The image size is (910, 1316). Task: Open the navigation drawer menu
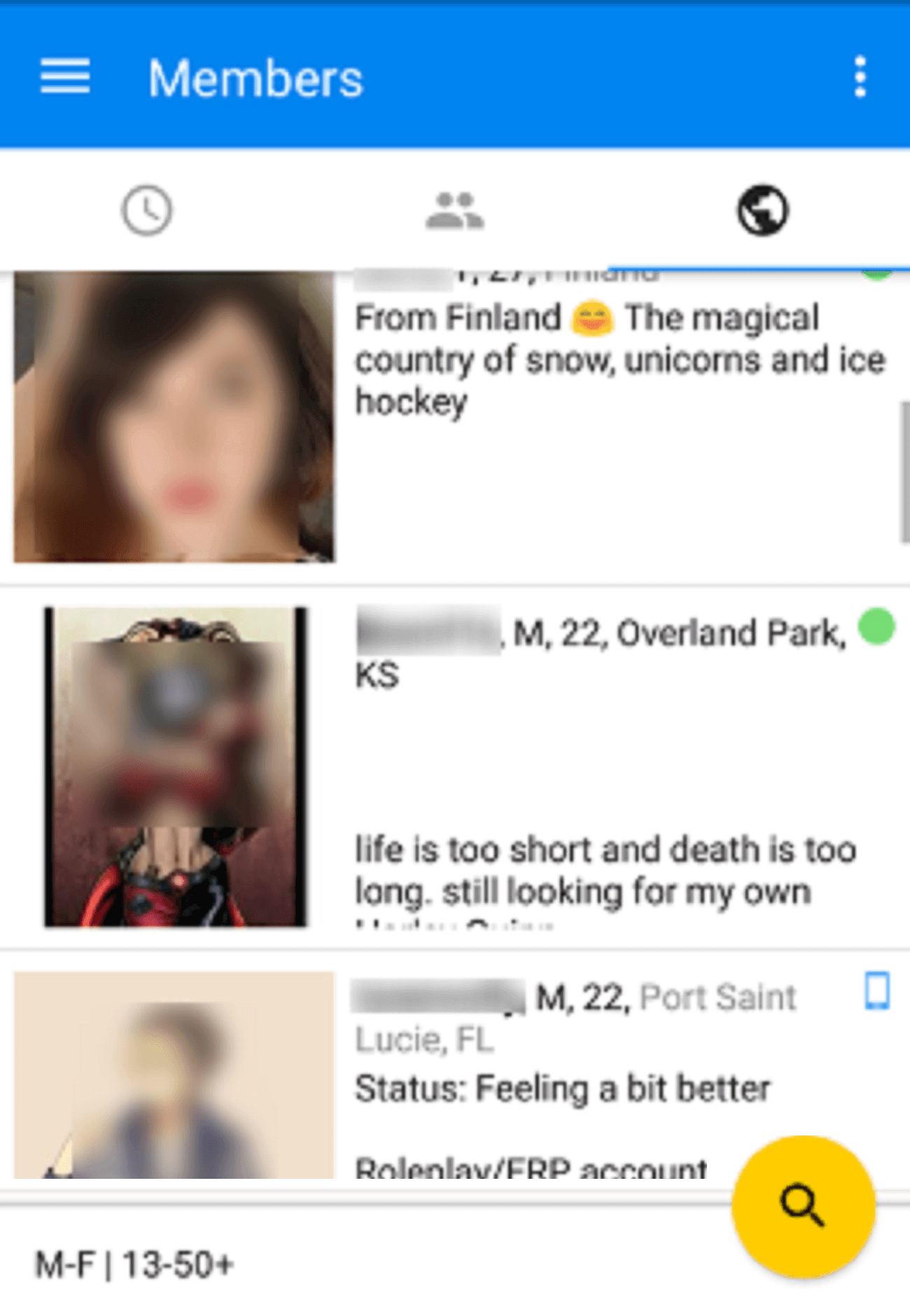pyautogui.click(x=64, y=76)
